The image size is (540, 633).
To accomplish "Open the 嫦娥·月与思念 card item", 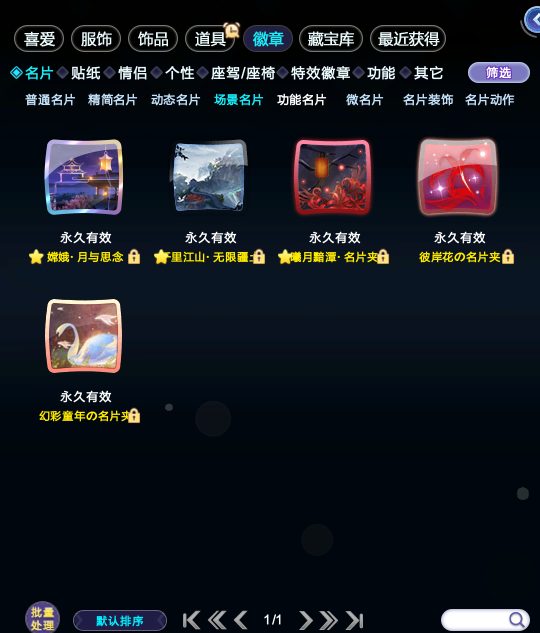I will point(84,177).
